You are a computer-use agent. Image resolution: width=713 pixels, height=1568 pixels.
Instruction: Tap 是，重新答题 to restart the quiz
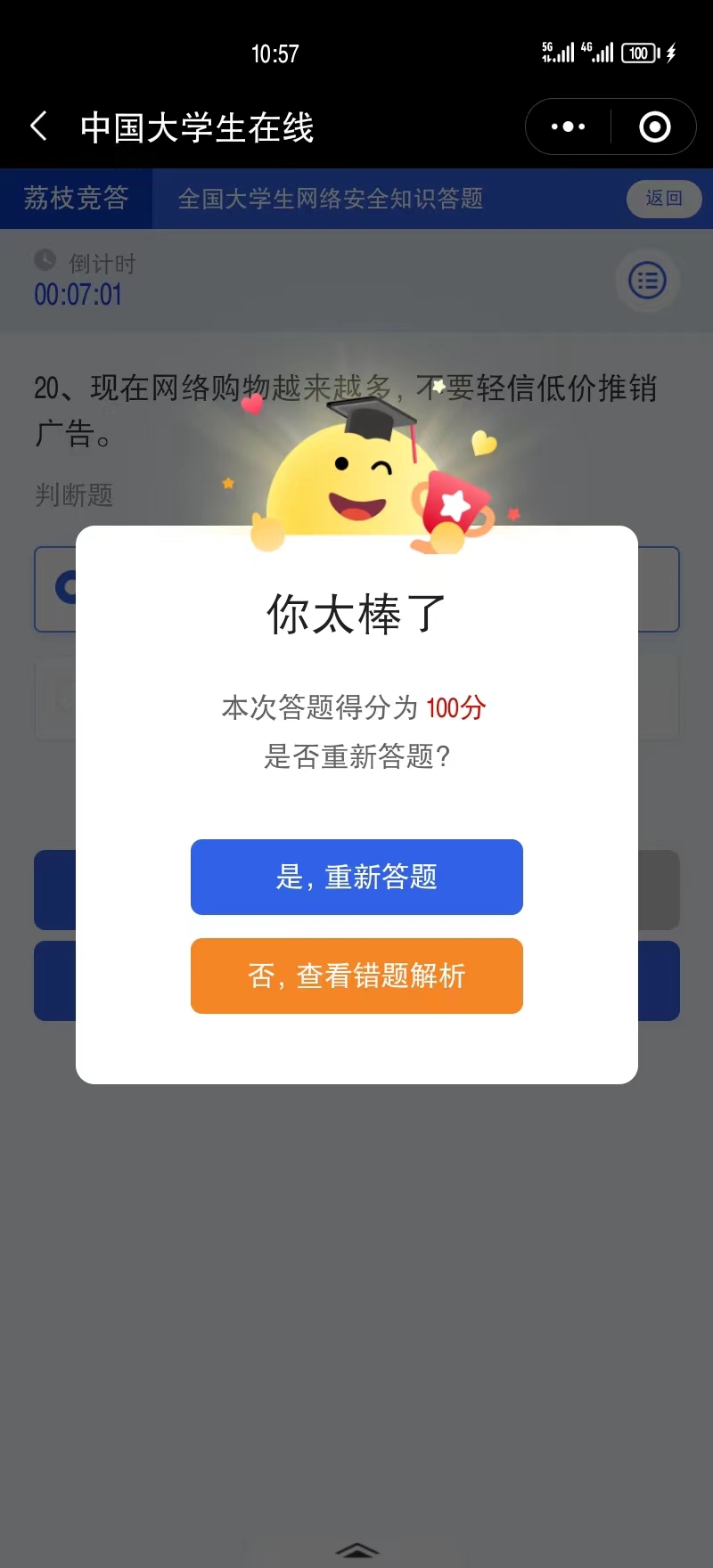click(356, 877)
